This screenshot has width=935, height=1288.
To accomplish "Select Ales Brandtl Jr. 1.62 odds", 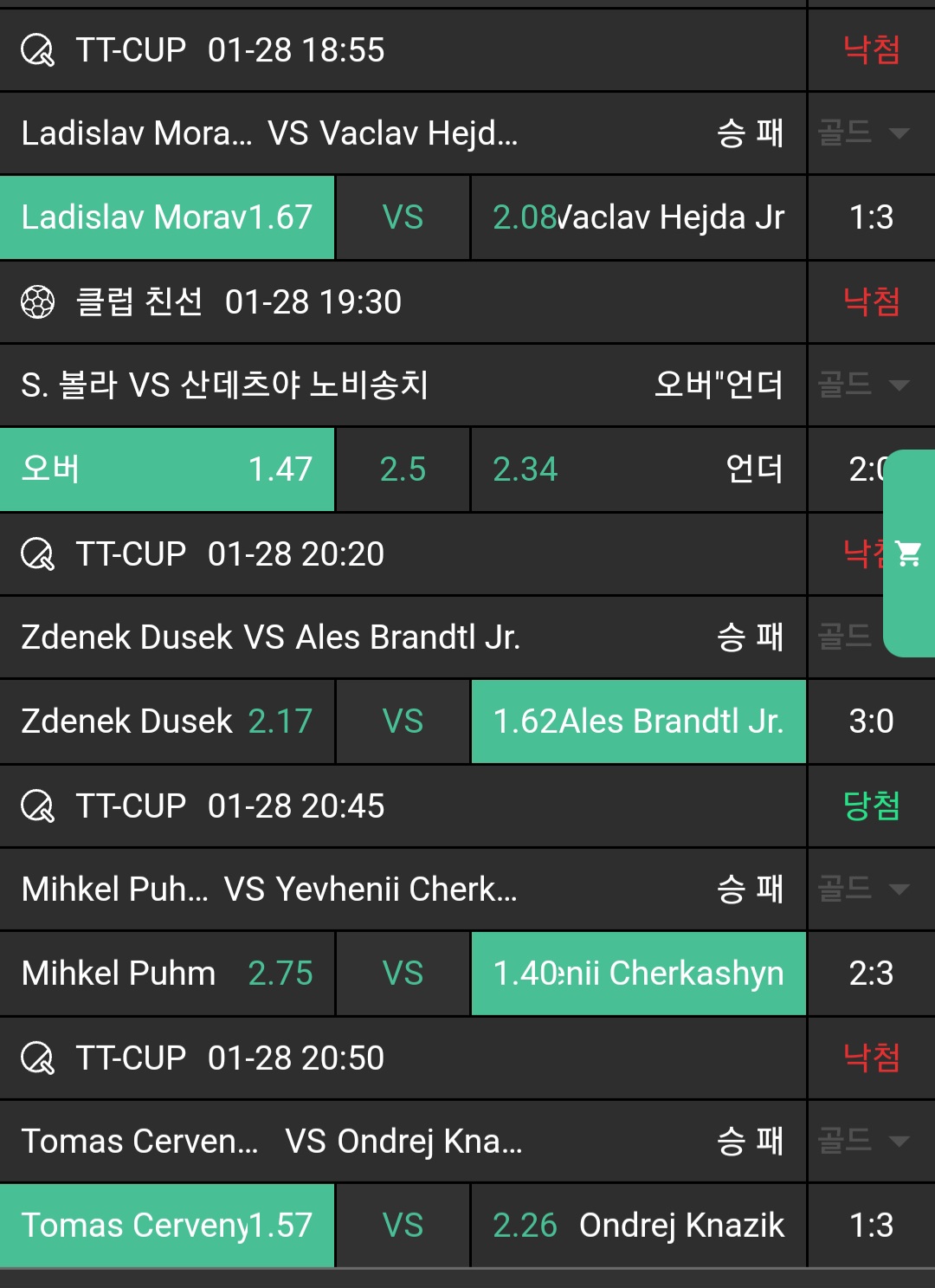I will pos(638,722).
